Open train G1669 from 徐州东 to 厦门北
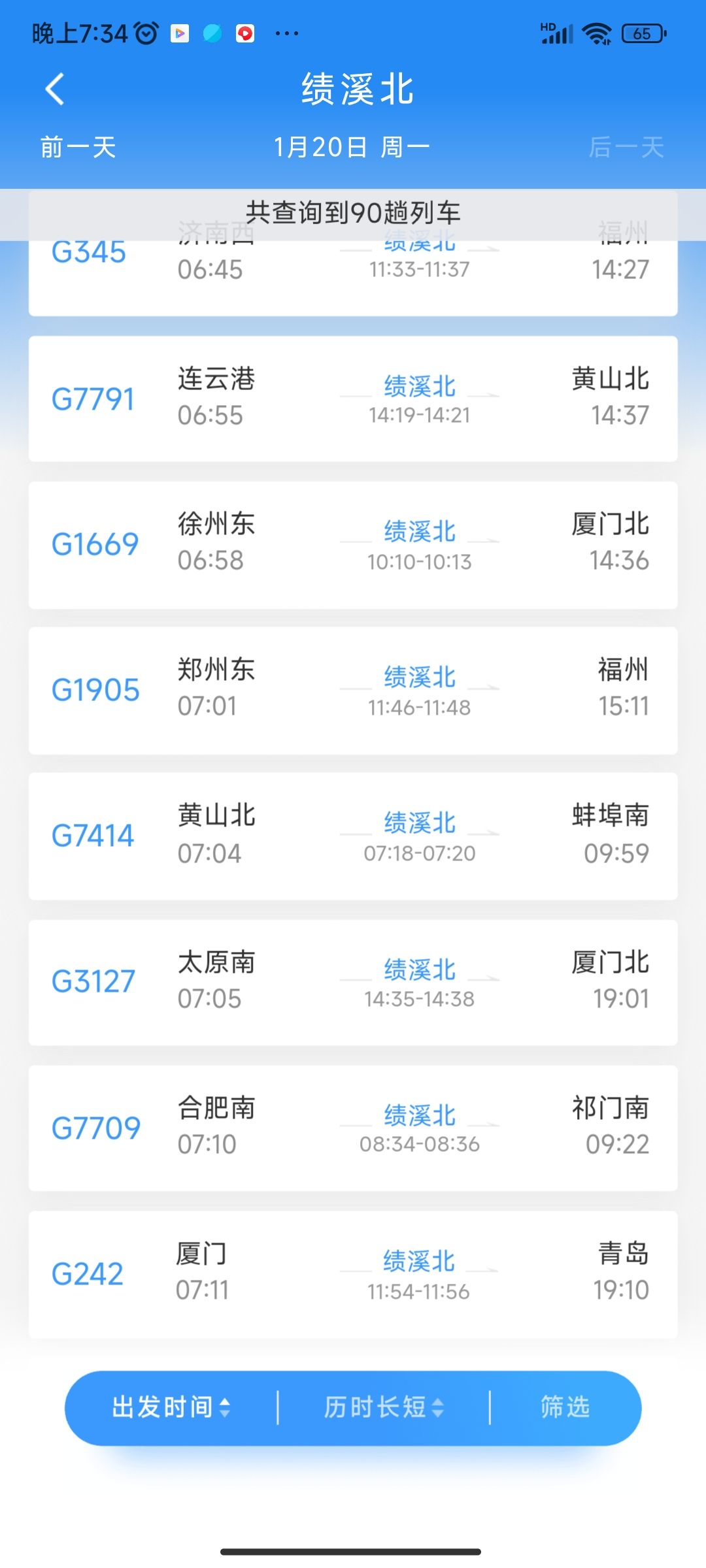The width and height of the screenshot is (706, 1568). tap(353, 545)
